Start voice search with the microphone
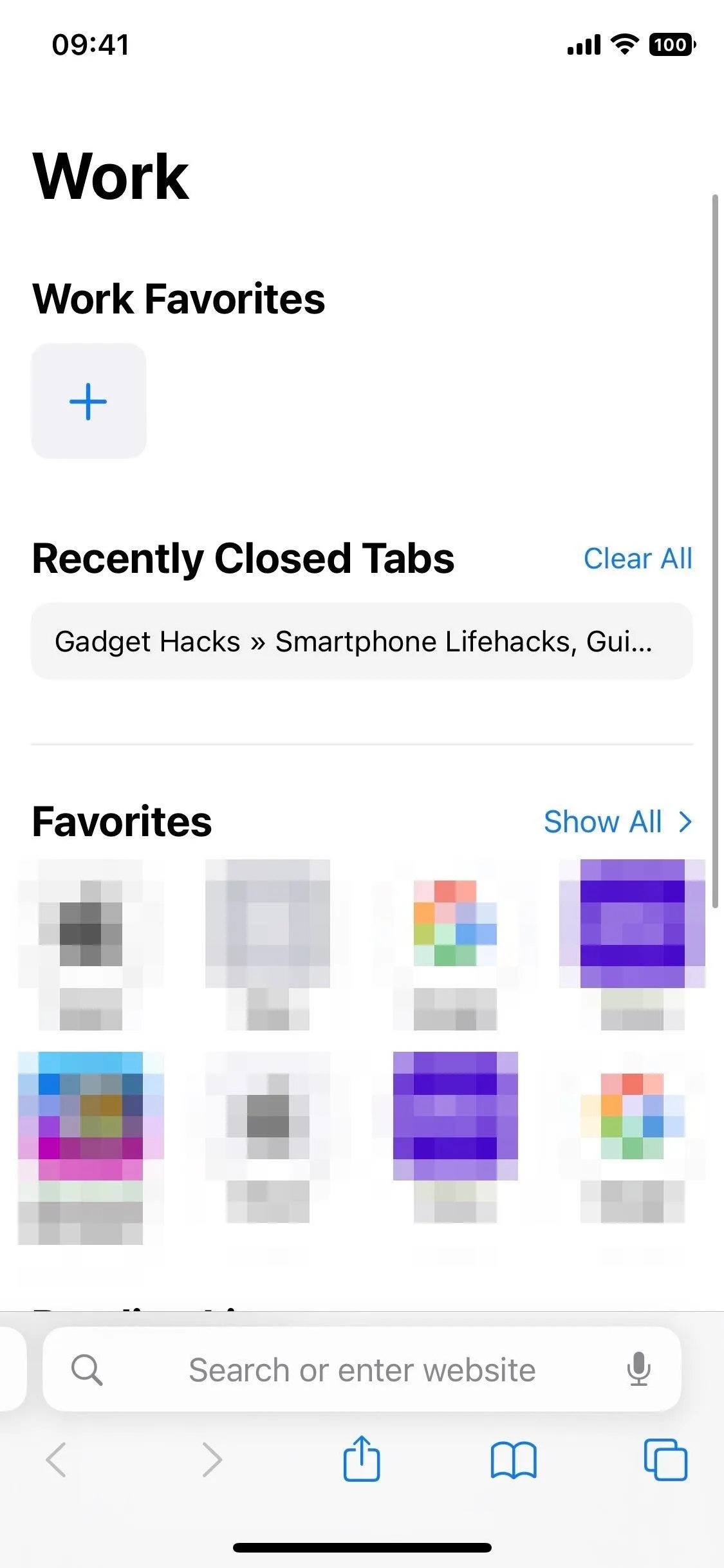 [638, 1369]
